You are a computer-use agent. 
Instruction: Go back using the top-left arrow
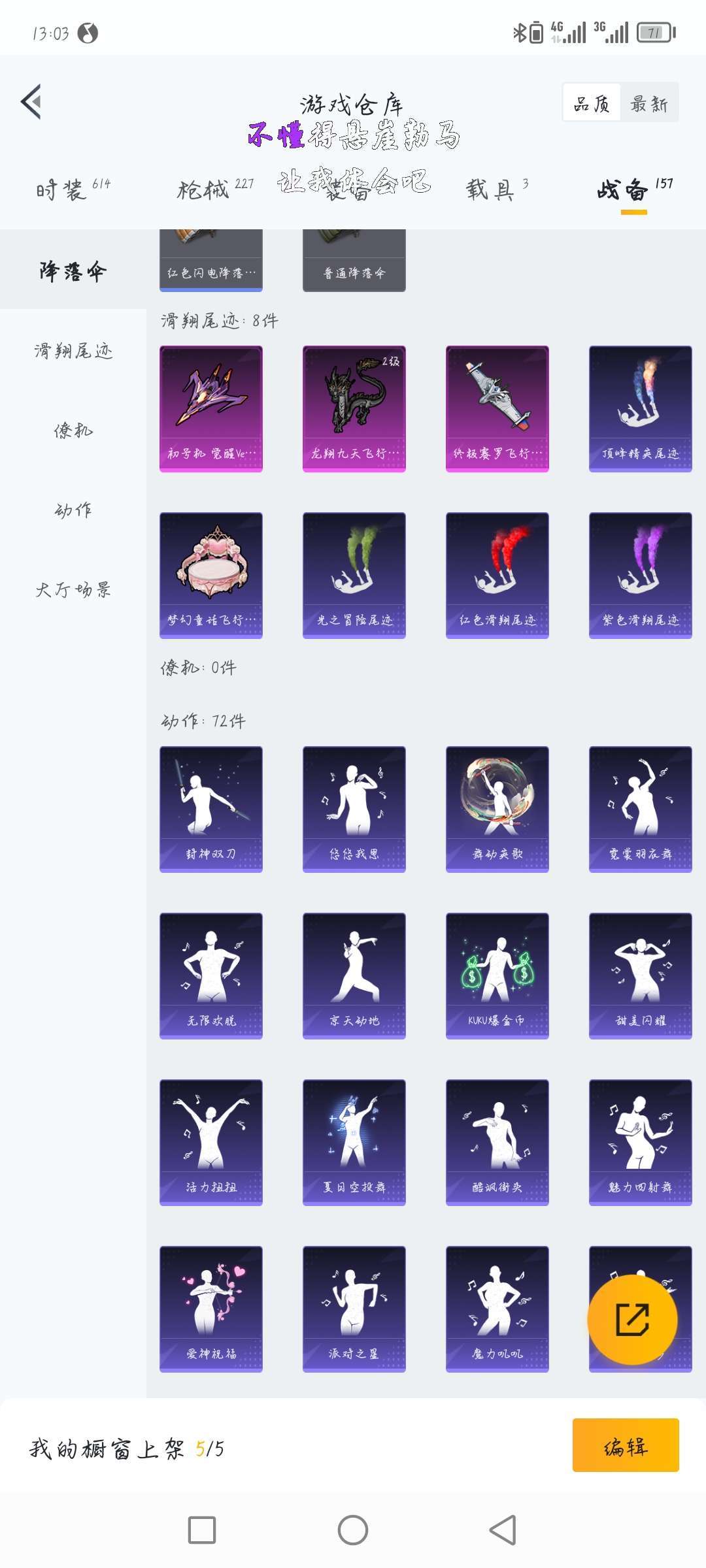pyautogui.click(x=31, y=102)
